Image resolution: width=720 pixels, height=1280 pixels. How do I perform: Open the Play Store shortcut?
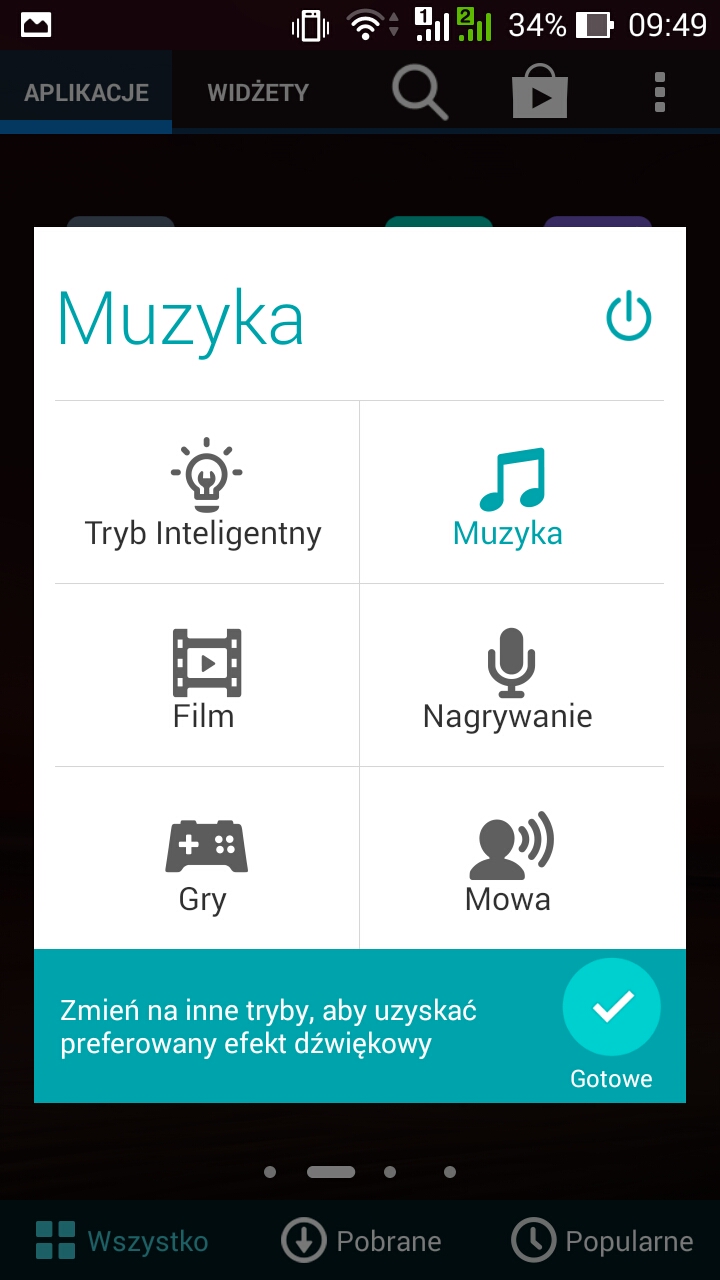point(540,92)
